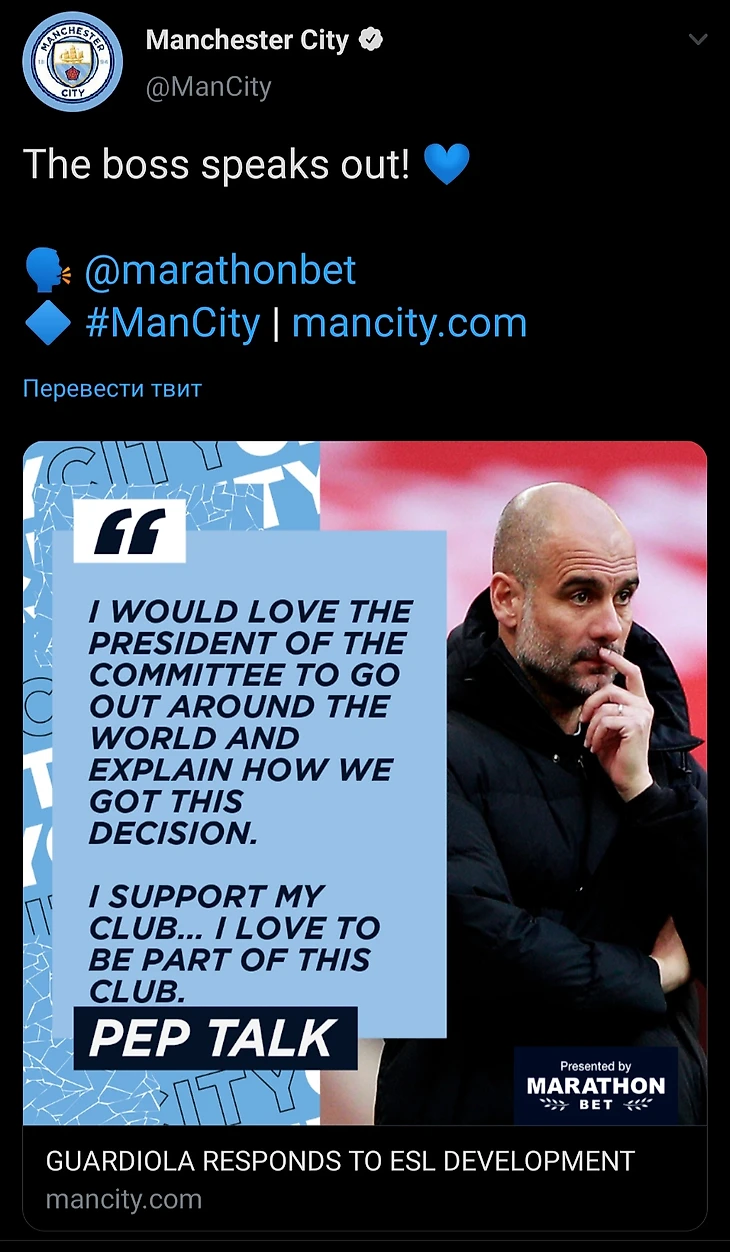Open the #ManCity hashtag

[173, 323]
